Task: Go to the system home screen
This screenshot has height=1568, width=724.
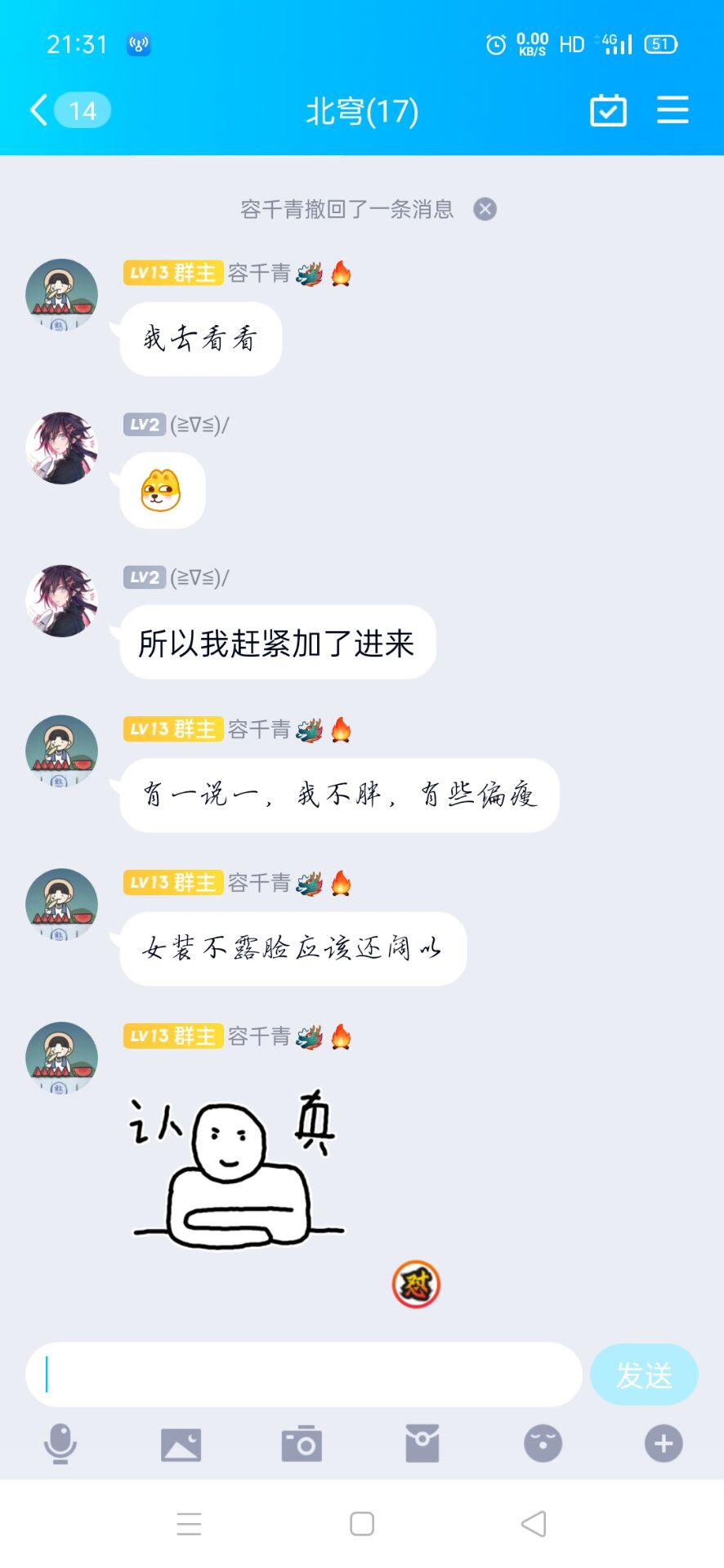Action: (x=362, y=1524)
